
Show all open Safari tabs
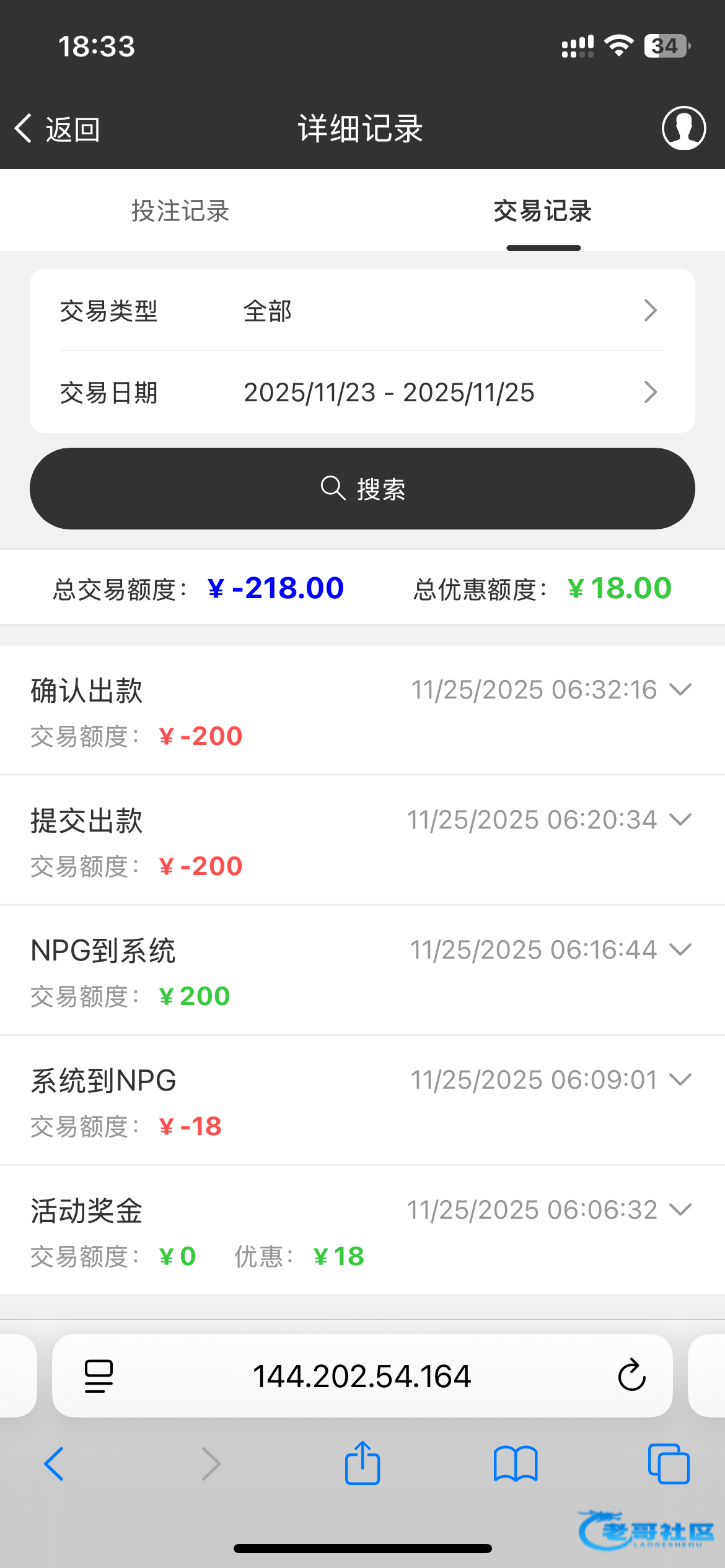click(668, 1464)
